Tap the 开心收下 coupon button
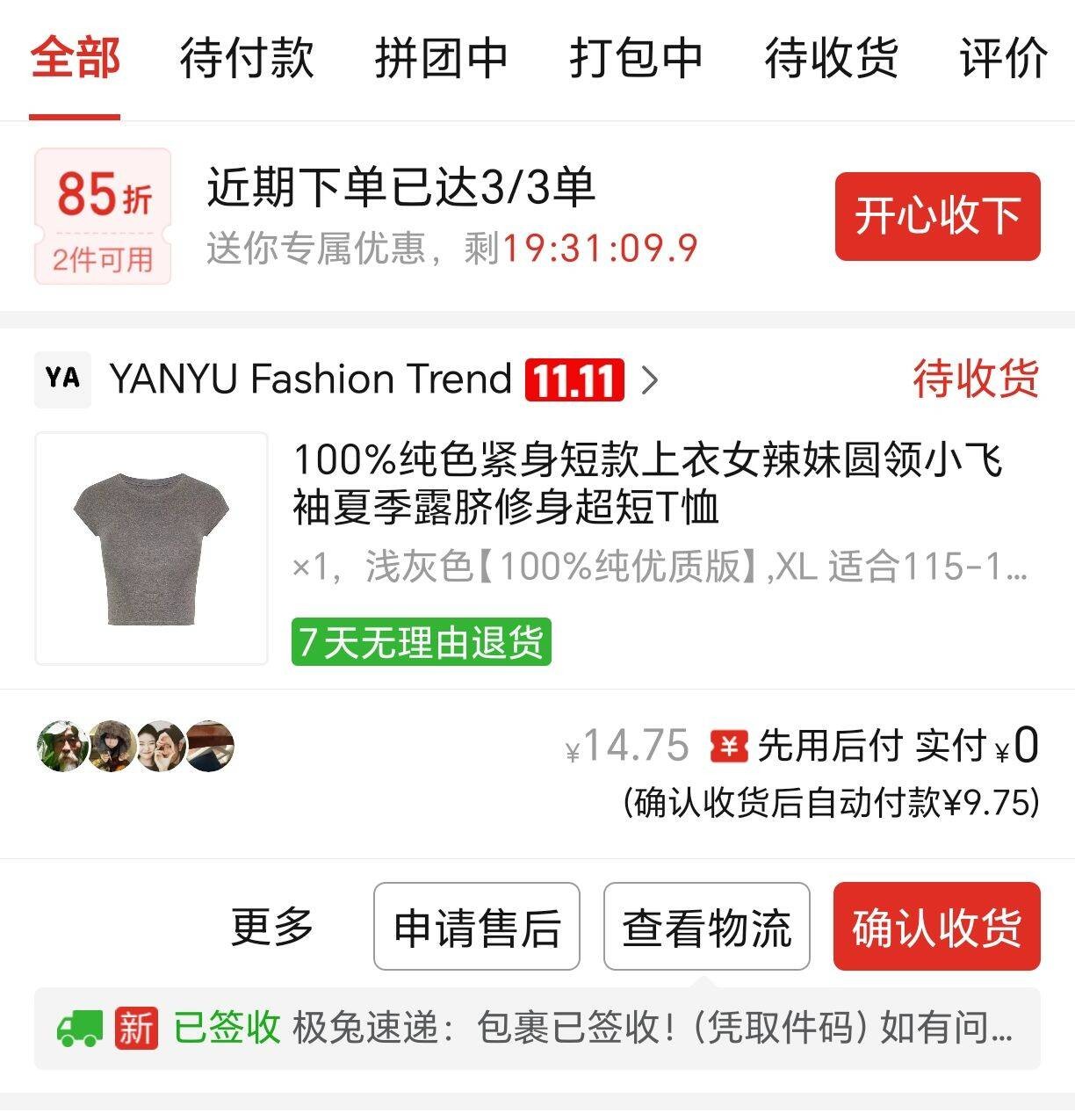The image size is (1075, 1120). click(x=937, y=216)
